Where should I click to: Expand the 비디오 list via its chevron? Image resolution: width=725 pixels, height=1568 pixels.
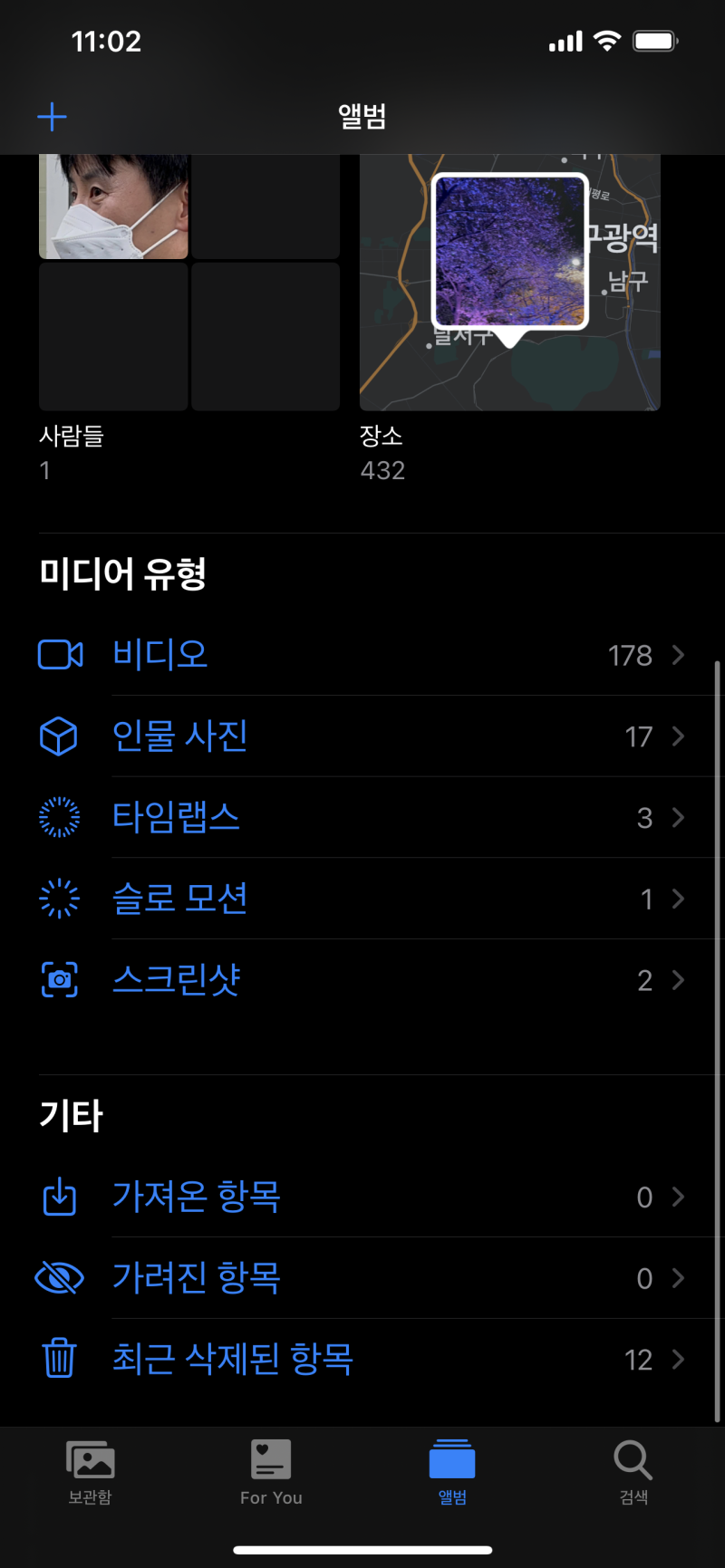[678, 655]
